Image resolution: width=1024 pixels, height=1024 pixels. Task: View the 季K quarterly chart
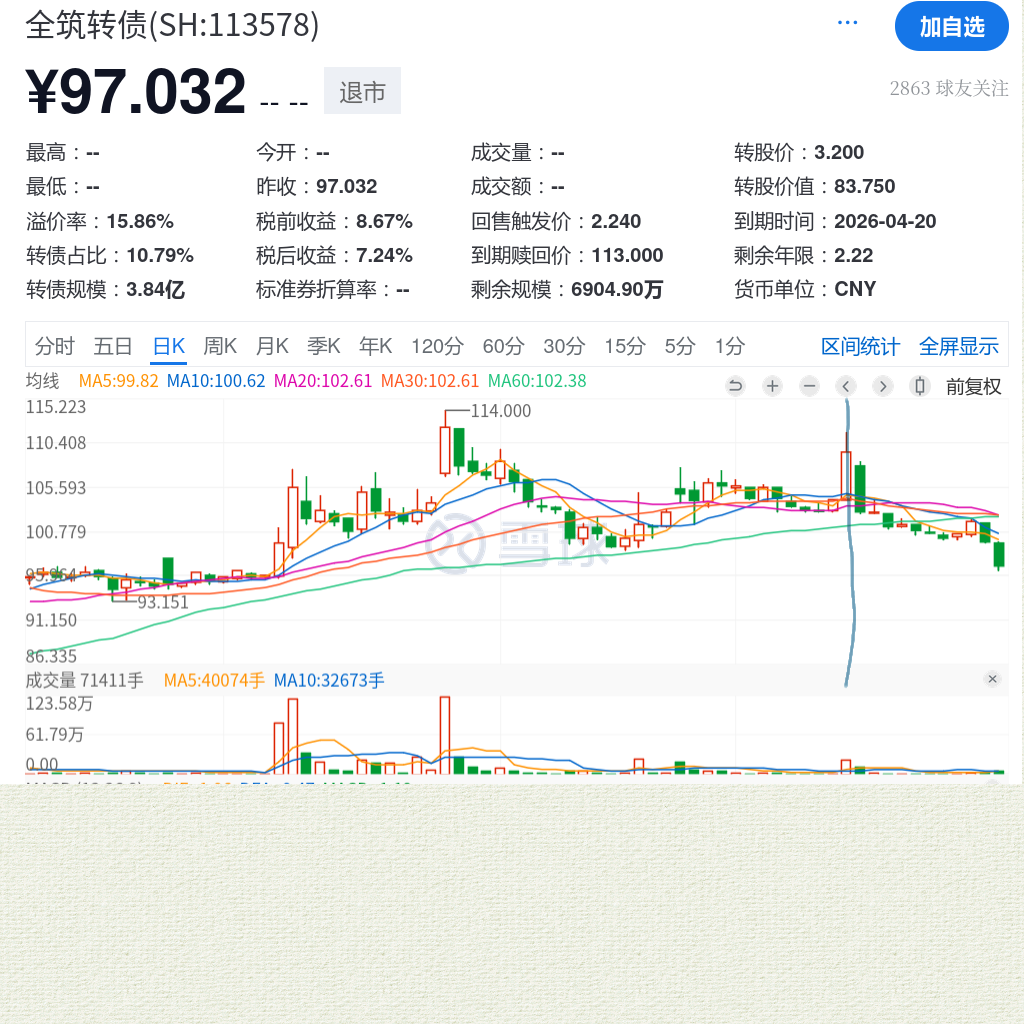click(x=324, y=346)
